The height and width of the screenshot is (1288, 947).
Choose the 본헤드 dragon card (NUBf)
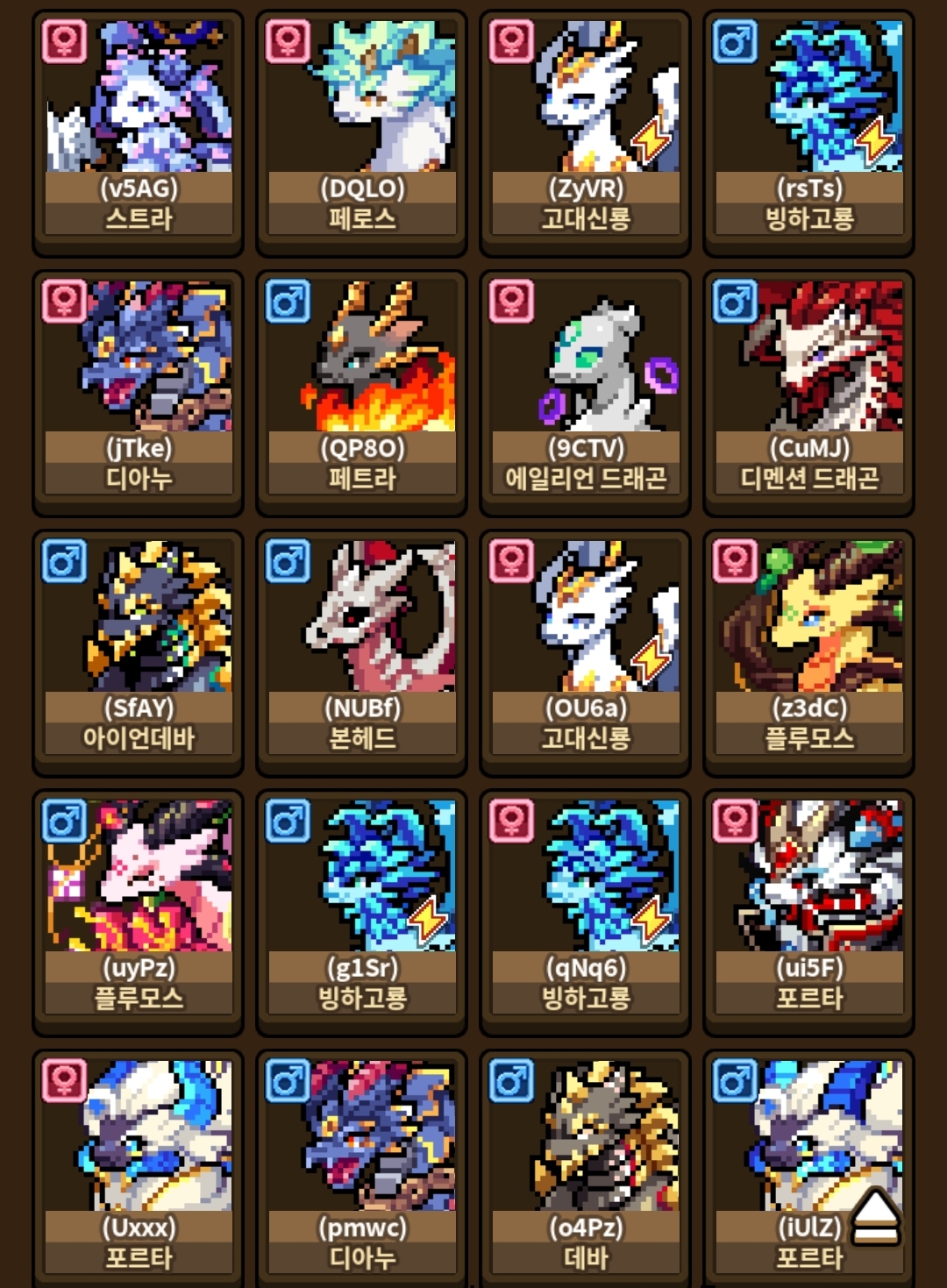[x=361, y=651]
